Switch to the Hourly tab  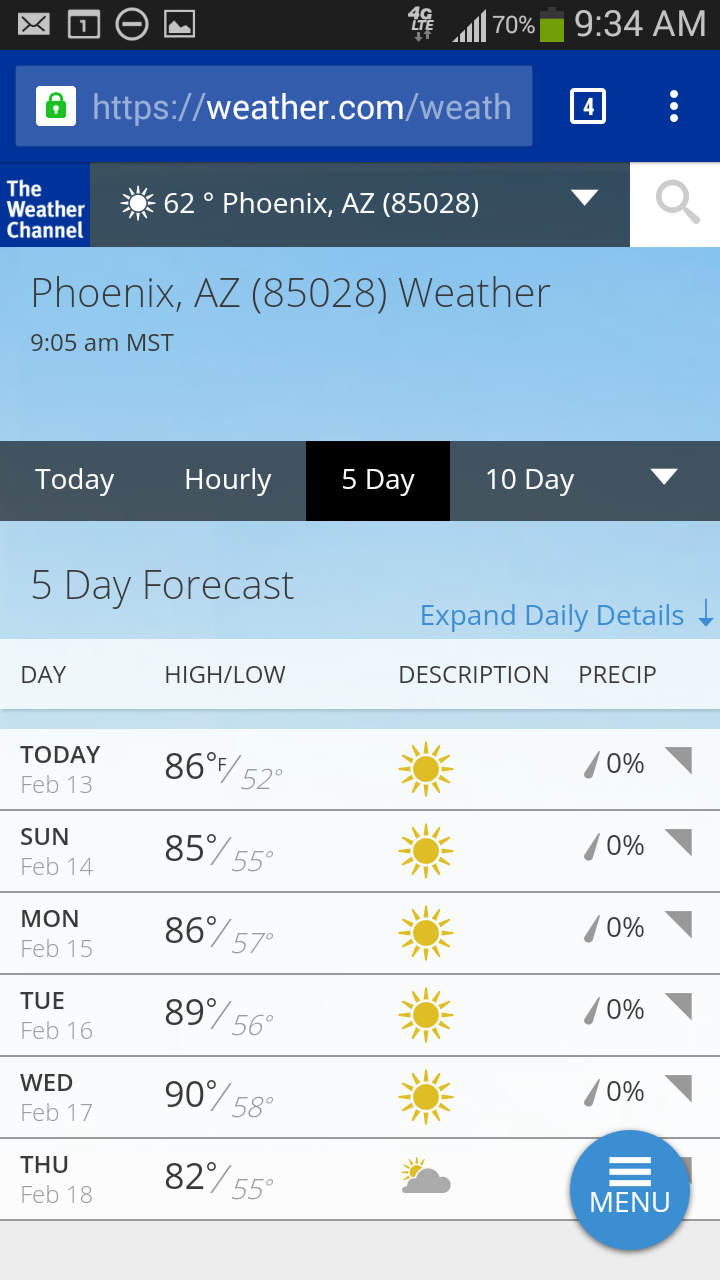[x=228, y=480]
